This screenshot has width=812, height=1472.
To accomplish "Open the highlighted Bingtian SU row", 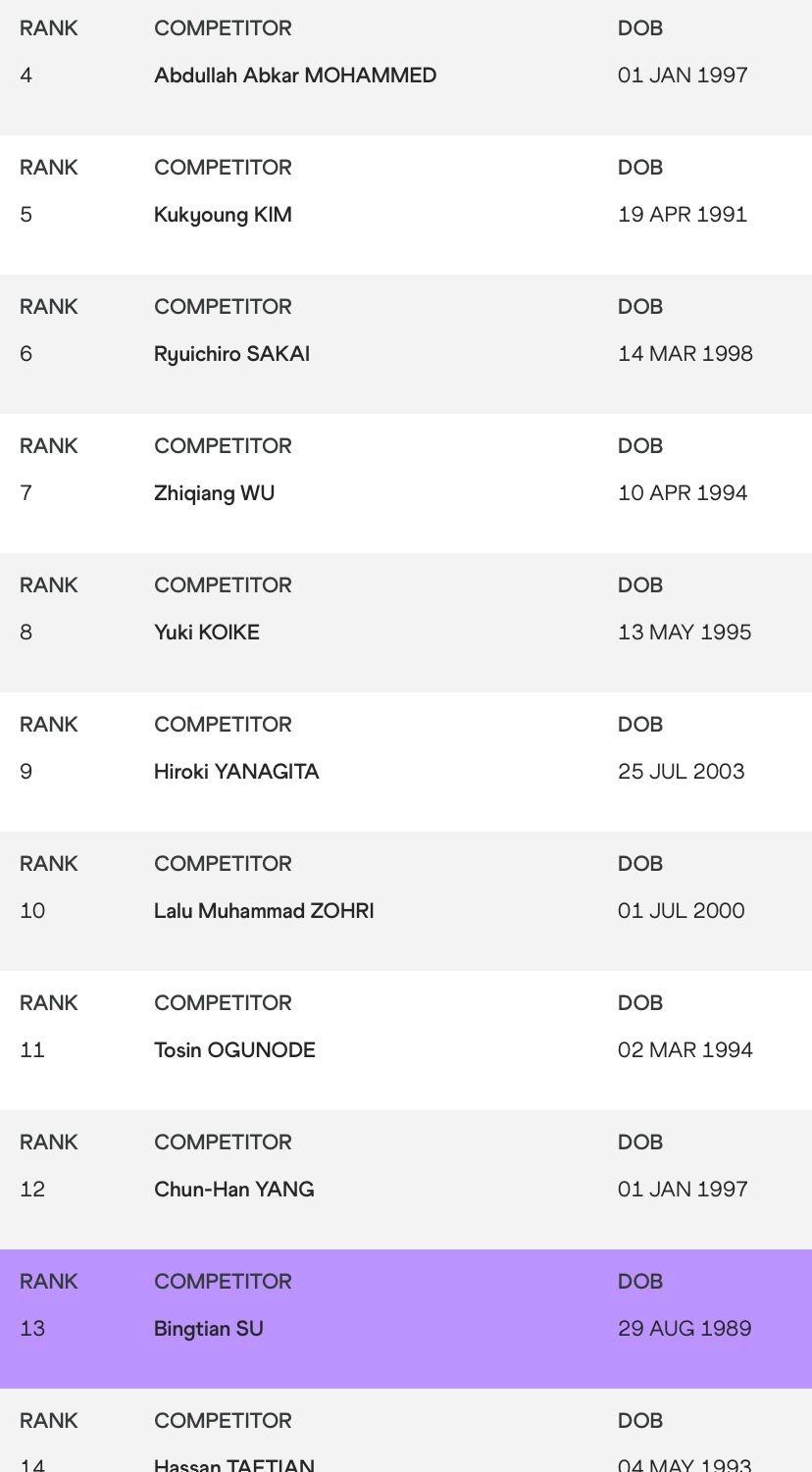I will tap(209, 1329).
